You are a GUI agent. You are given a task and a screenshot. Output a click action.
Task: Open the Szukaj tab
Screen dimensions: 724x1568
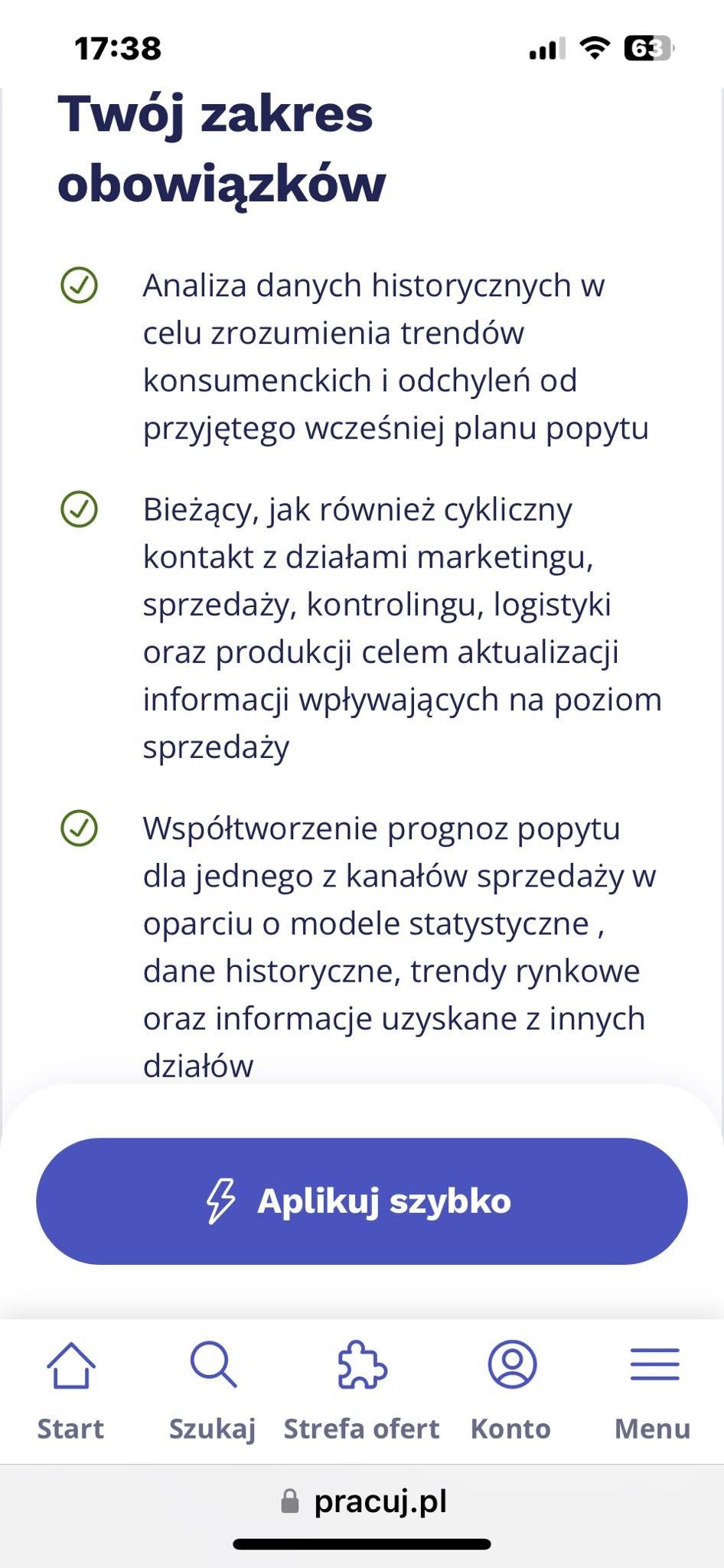click(213, 1390)
